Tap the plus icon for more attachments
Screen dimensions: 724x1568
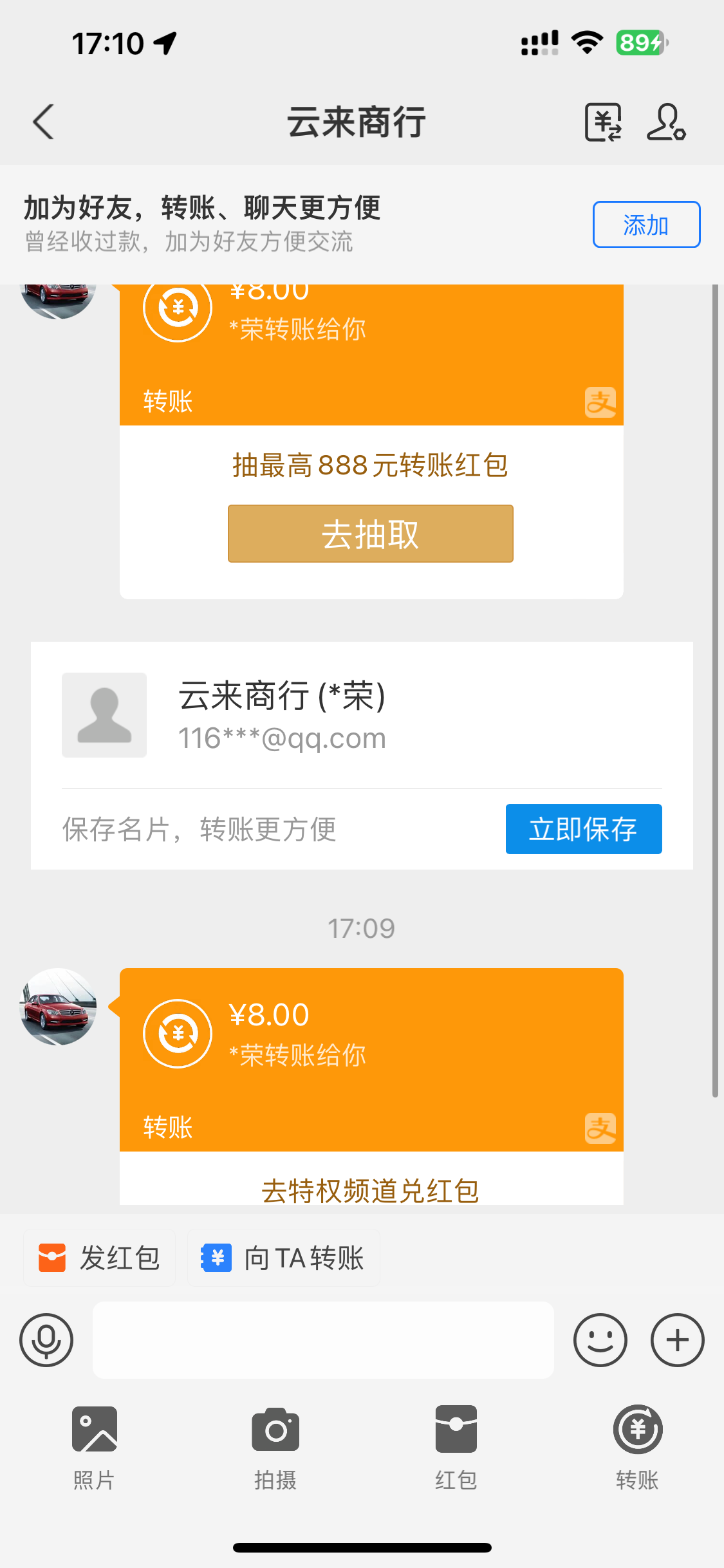(677, 1340)
